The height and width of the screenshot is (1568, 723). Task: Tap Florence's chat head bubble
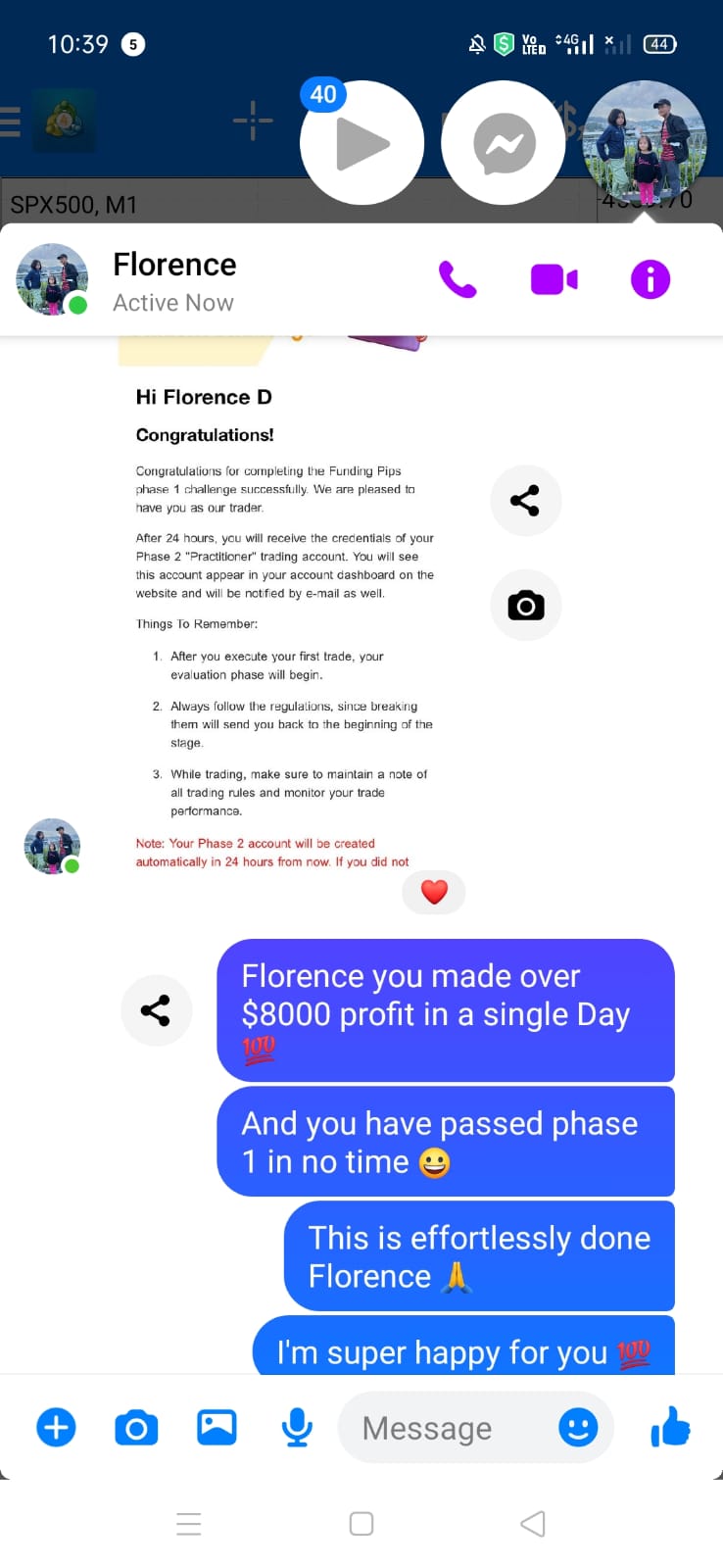tap(645, 143)
